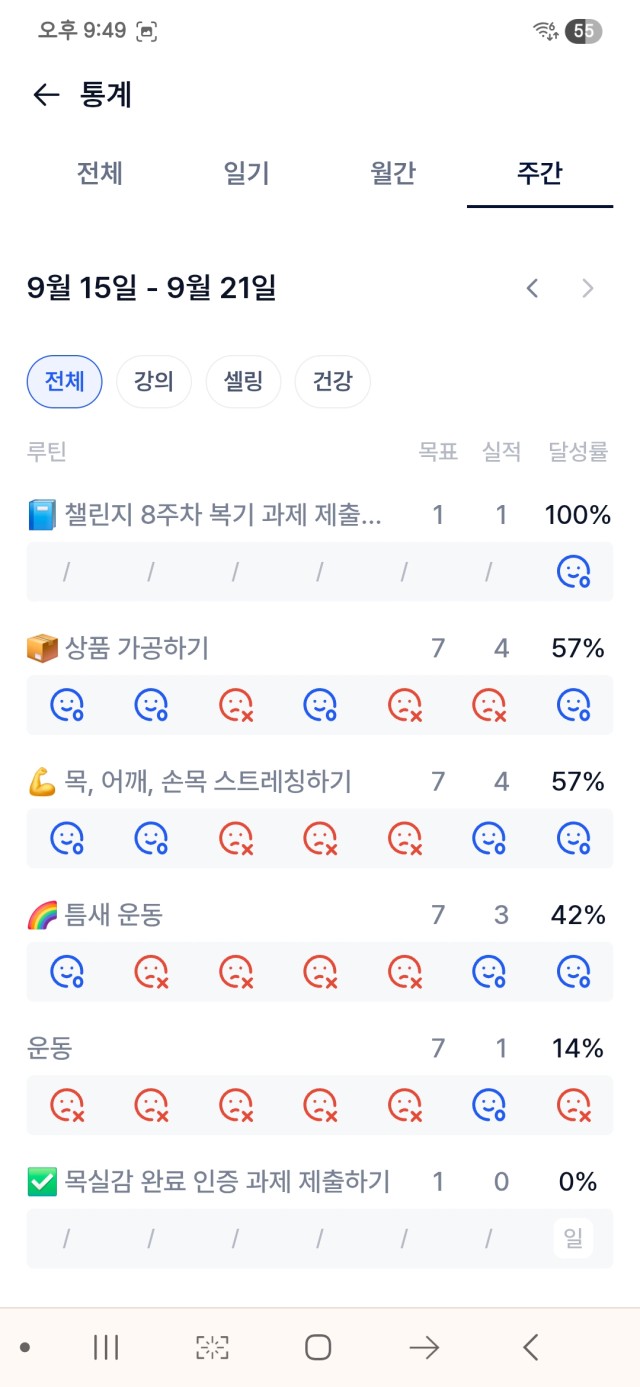Viewport: 640px width, 1387px height.
Task: Filter routines by 강의
Action: click(154, 382)
